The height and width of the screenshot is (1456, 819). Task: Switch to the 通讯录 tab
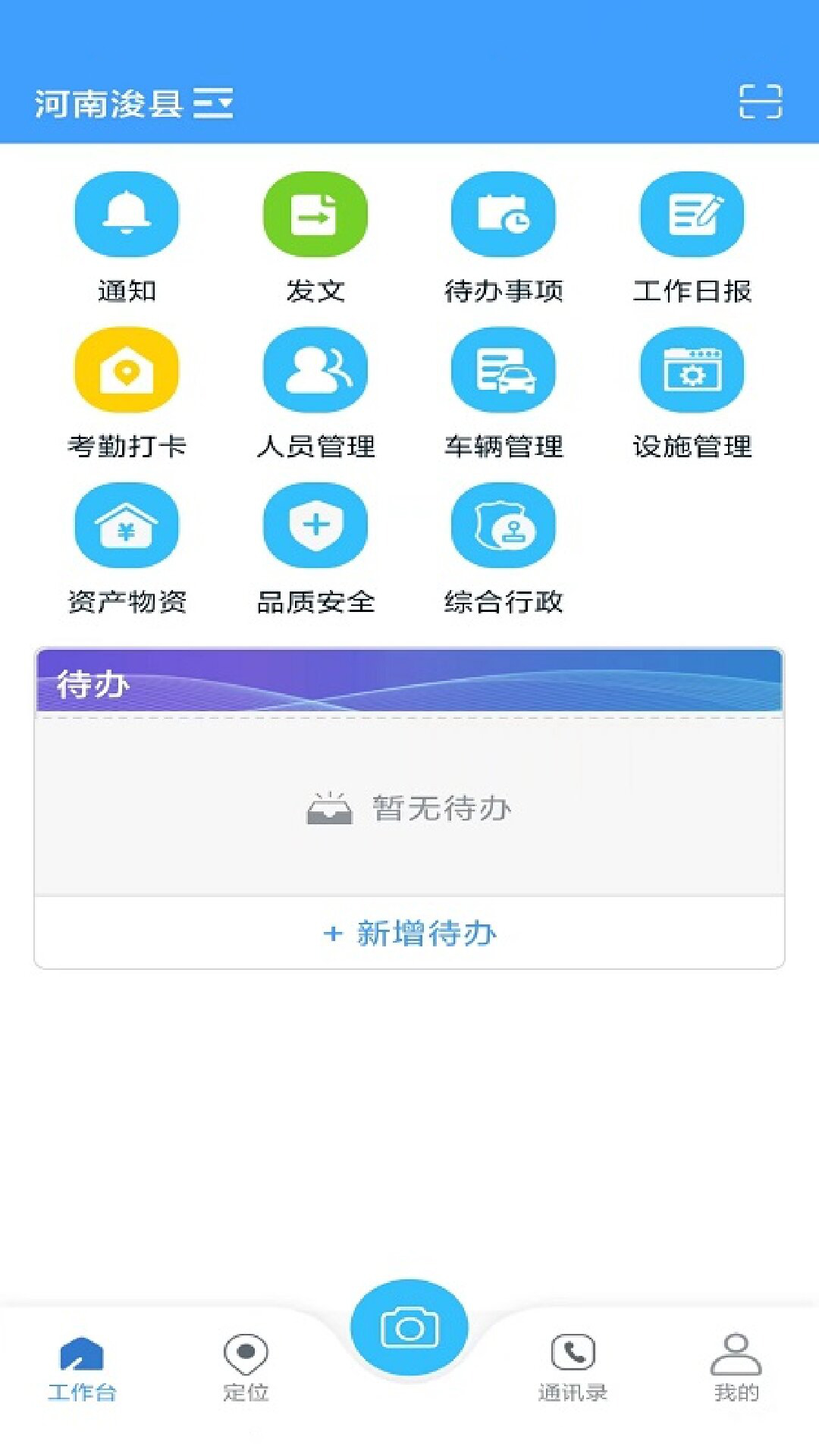tap(573, 1367)
